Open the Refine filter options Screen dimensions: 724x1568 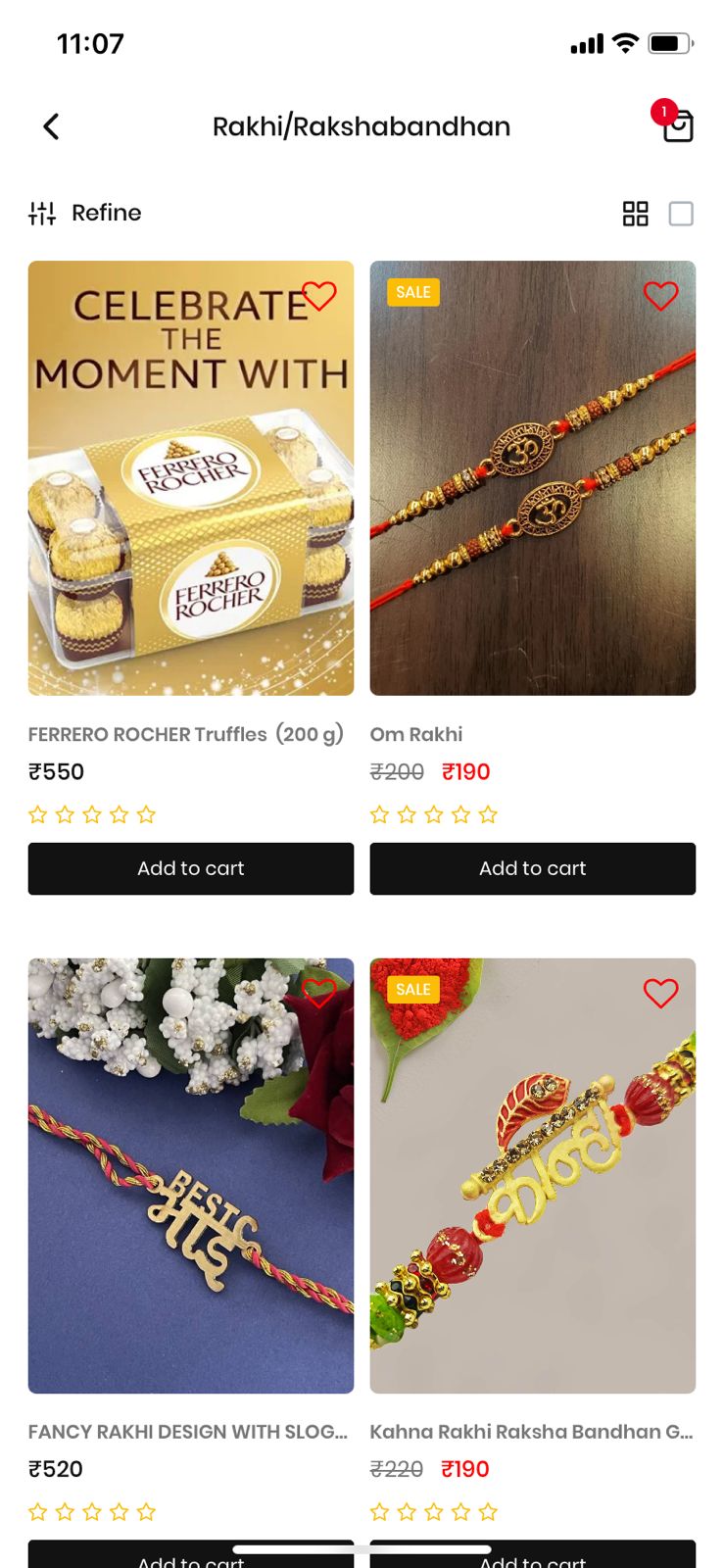click(85, 213)
